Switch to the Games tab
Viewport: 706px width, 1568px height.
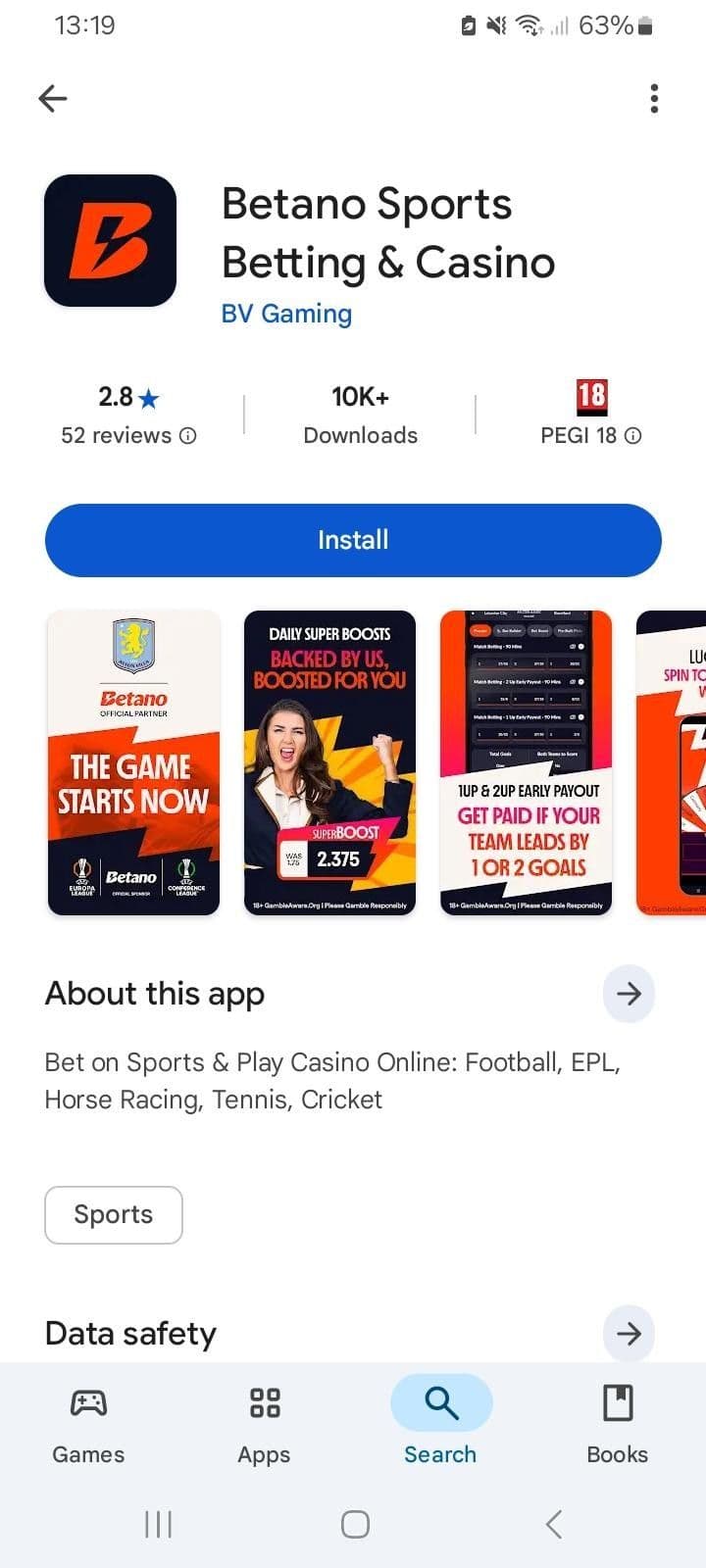pos(88,1421)
